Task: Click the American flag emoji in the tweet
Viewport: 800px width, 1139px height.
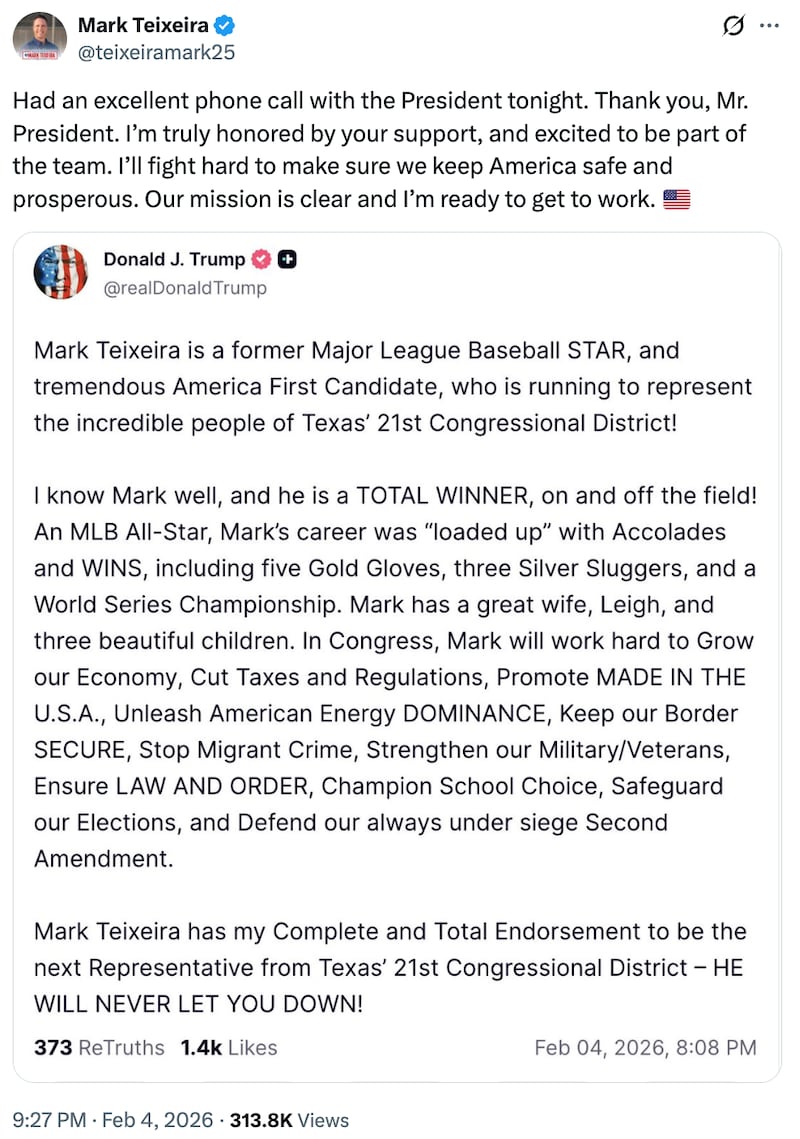Action: point(676,199)
